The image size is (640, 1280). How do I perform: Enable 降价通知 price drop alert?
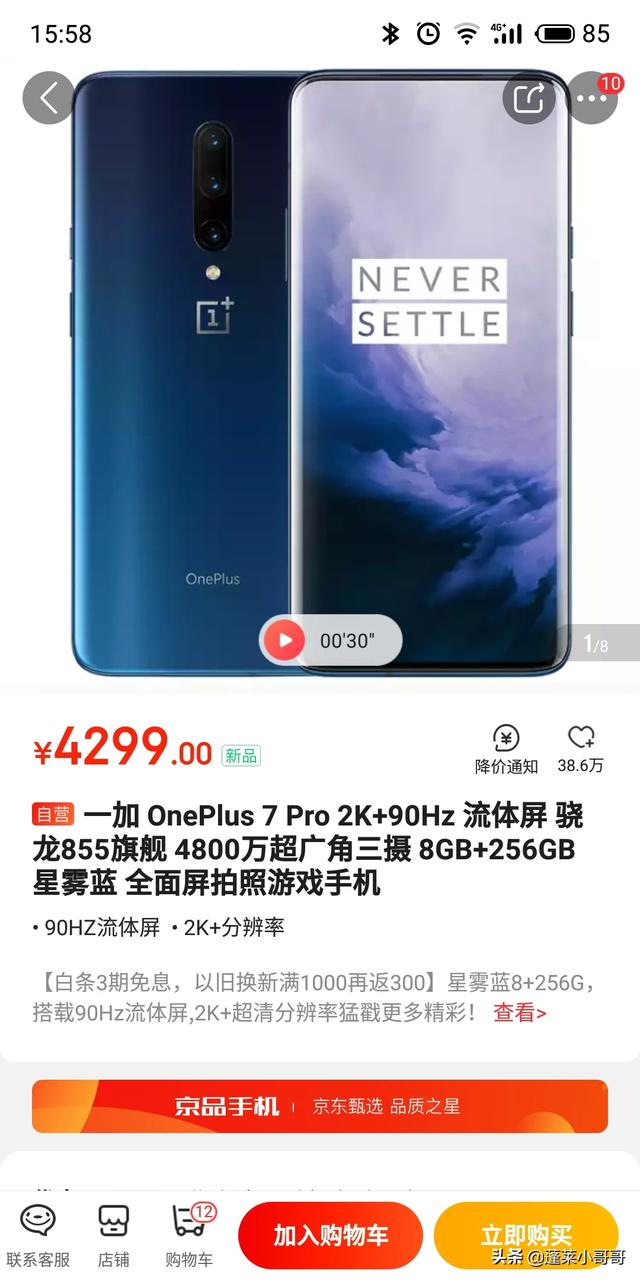pos(506,750)
